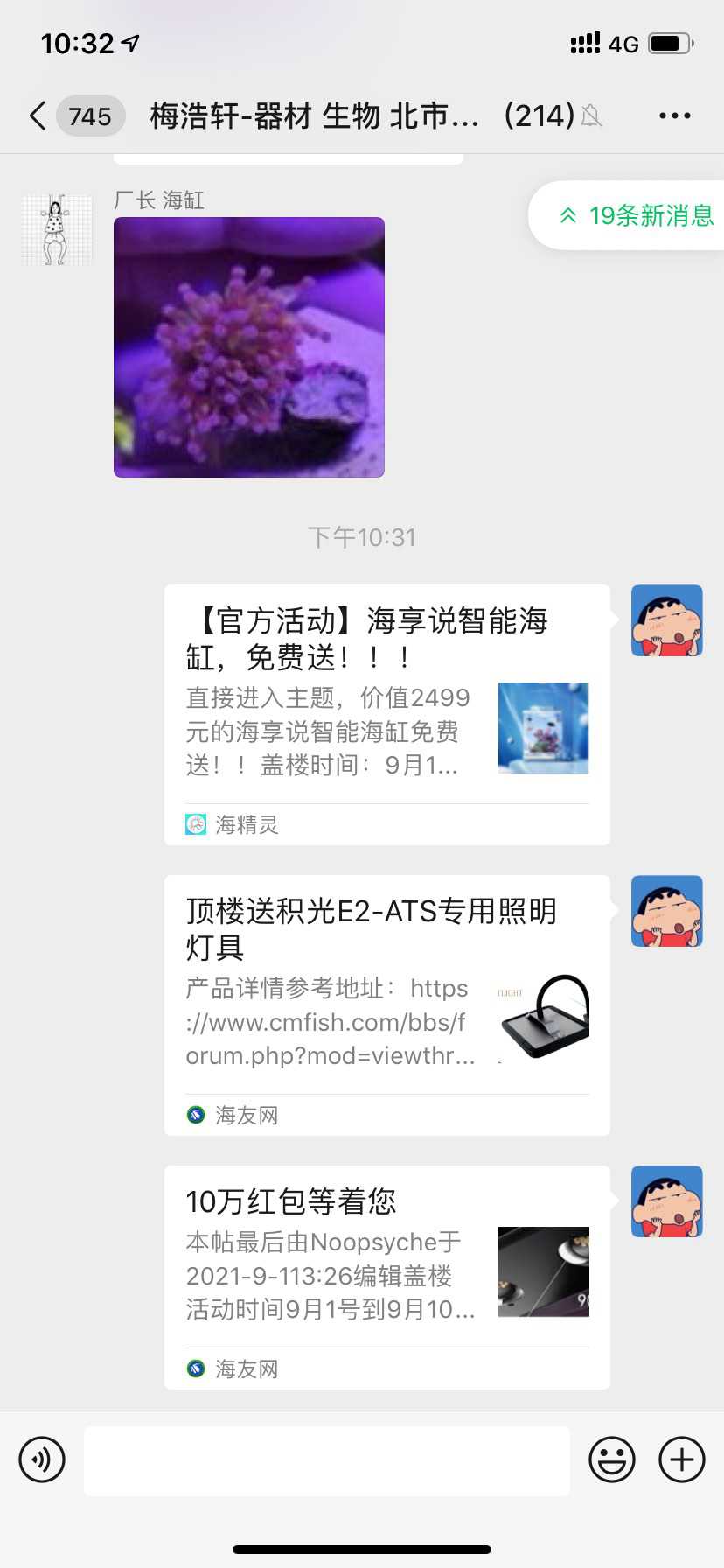
Task: Open the 积光E2-ATS lighting link card
Action: (x=386, y=1004)
